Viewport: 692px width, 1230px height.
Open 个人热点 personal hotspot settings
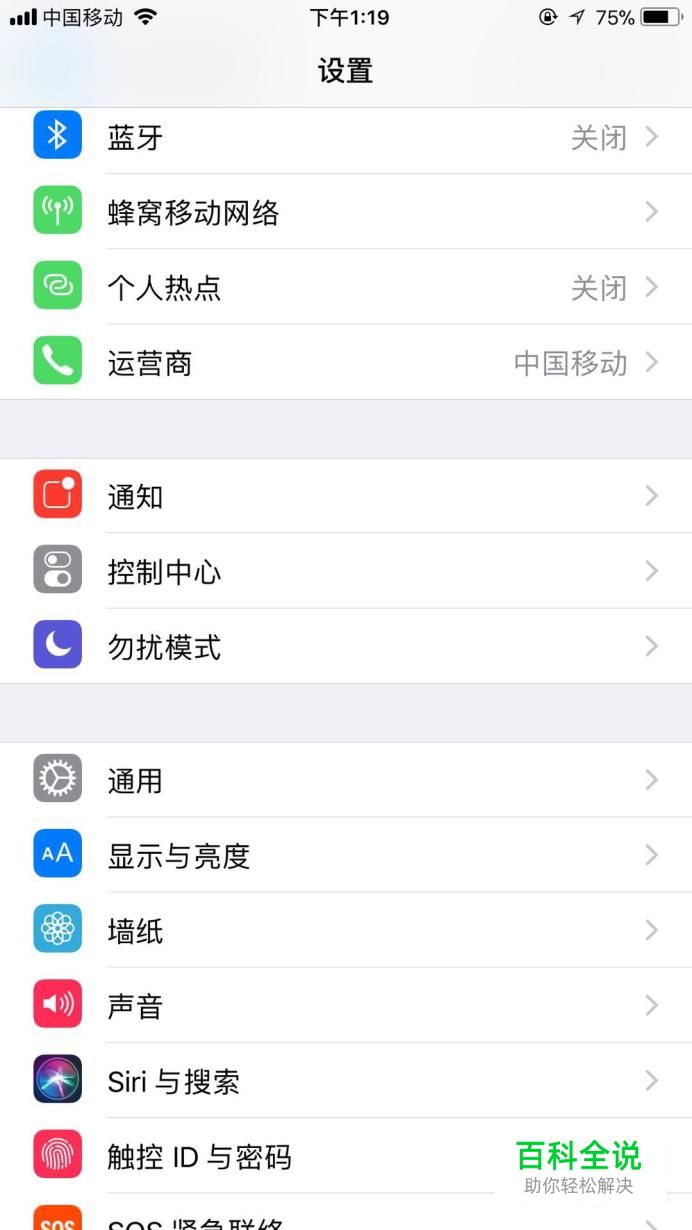346,287
